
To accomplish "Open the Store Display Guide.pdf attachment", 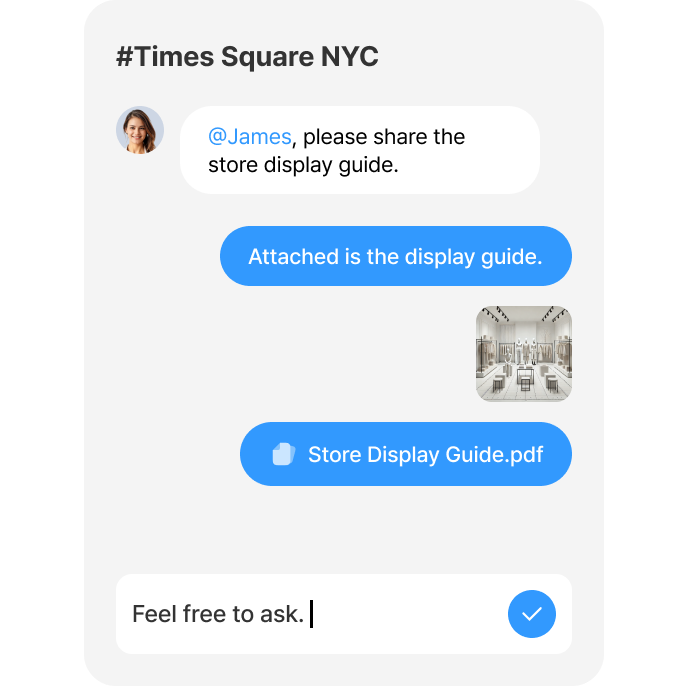I will tap(406, 454).
